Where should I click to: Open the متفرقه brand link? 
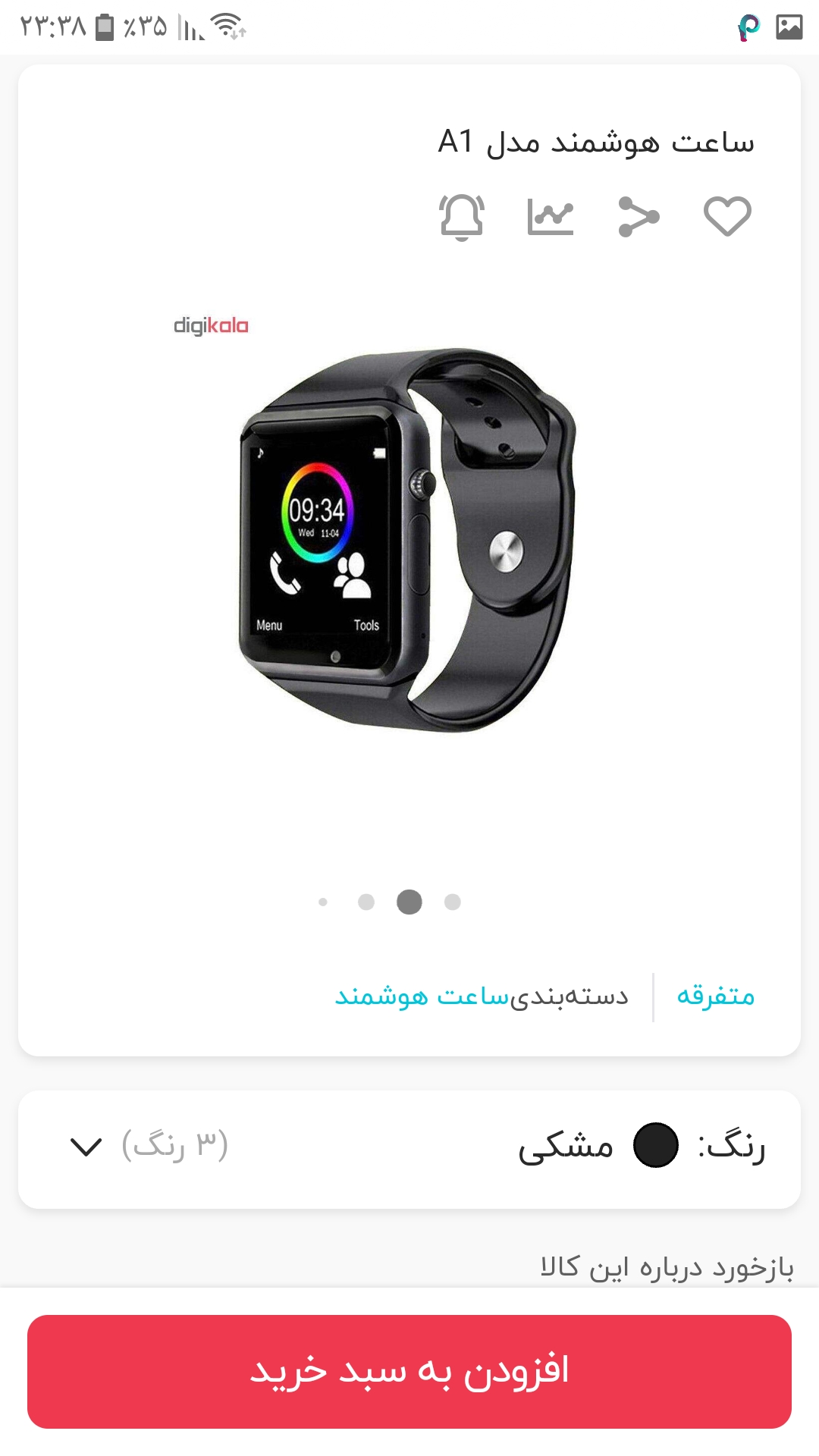pyautogui.click(x=715, y=996)
